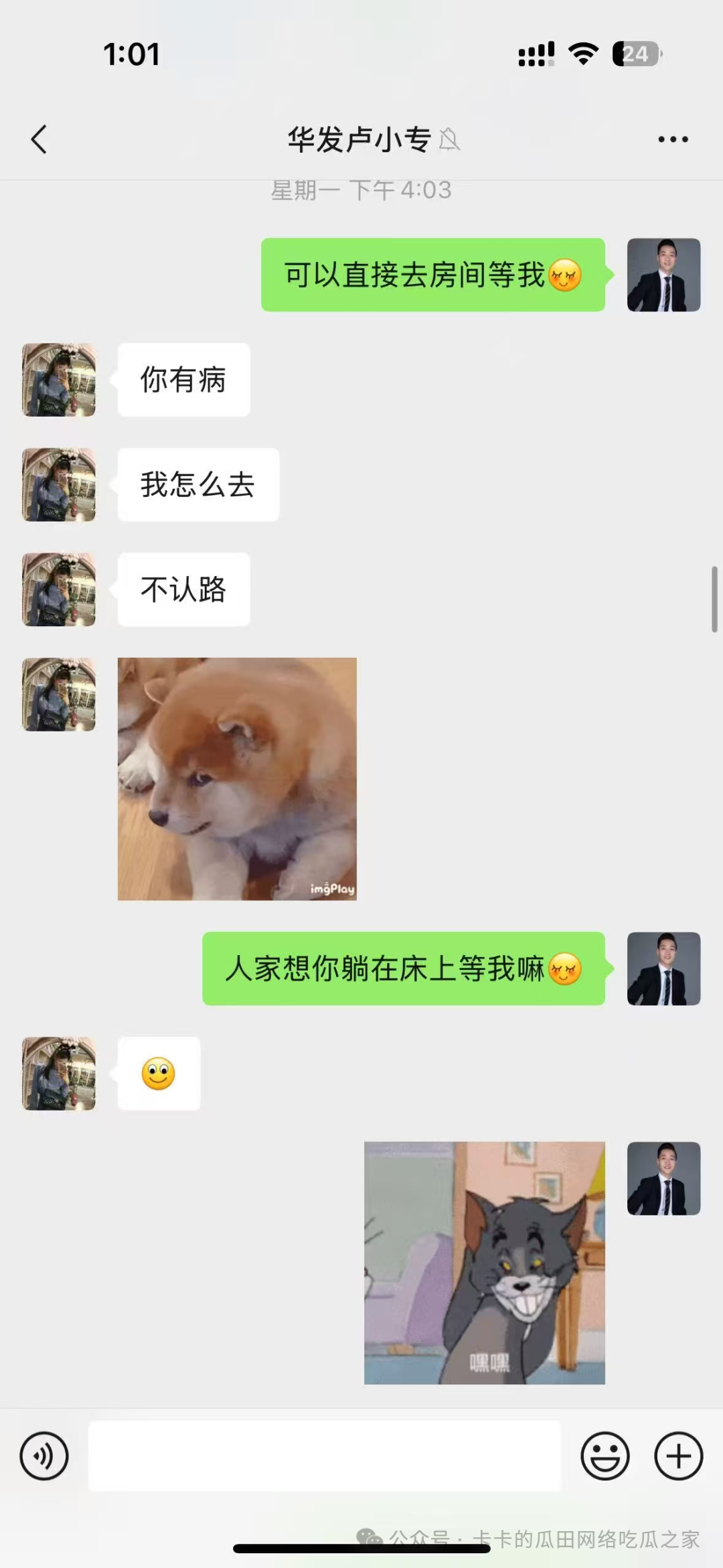Screen dimensions: 723x1568
Task: Open the Shiba dog sticker image
Action: 237,778
